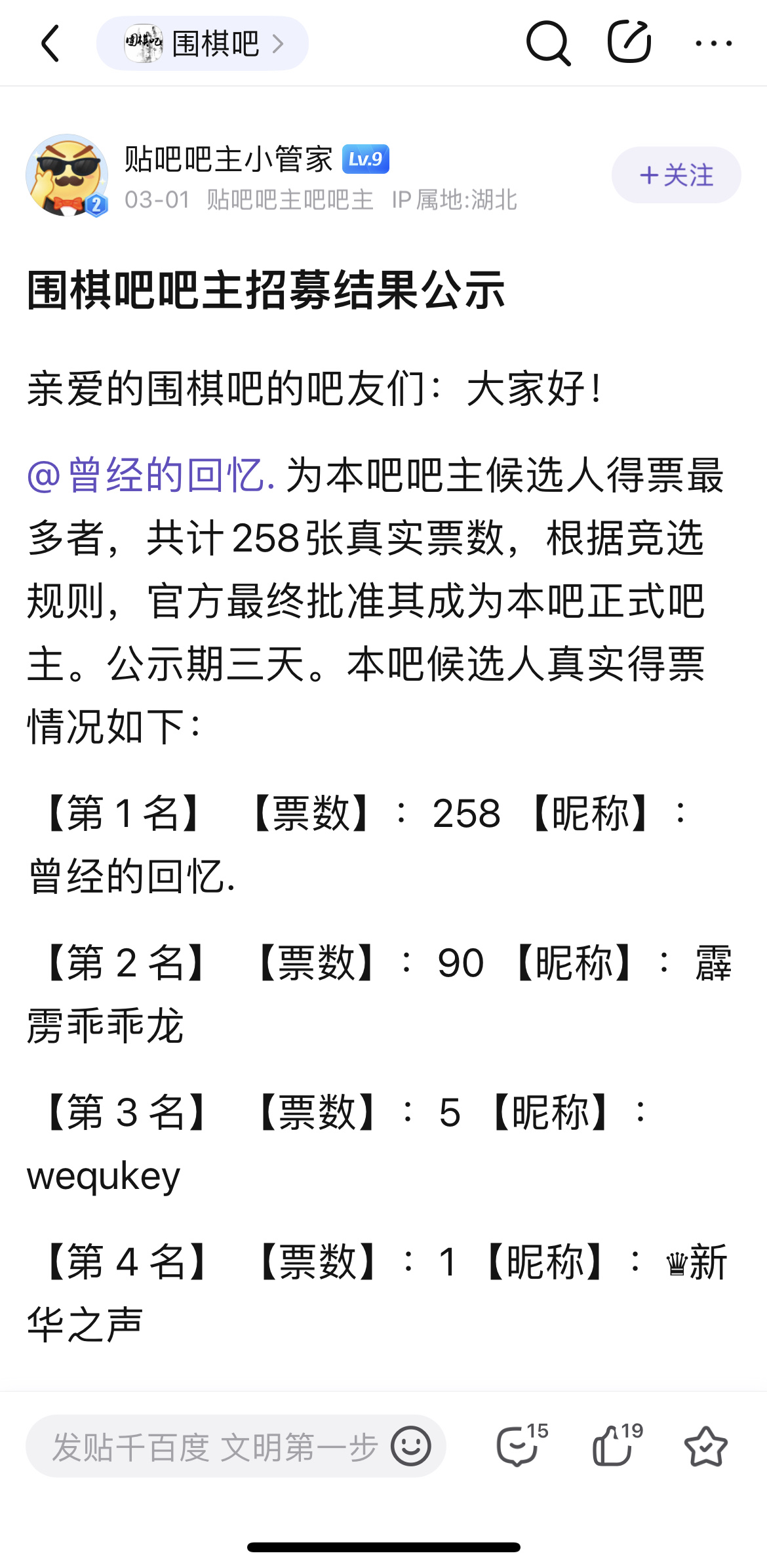Go back using the top-left arrow

point(50,44)
